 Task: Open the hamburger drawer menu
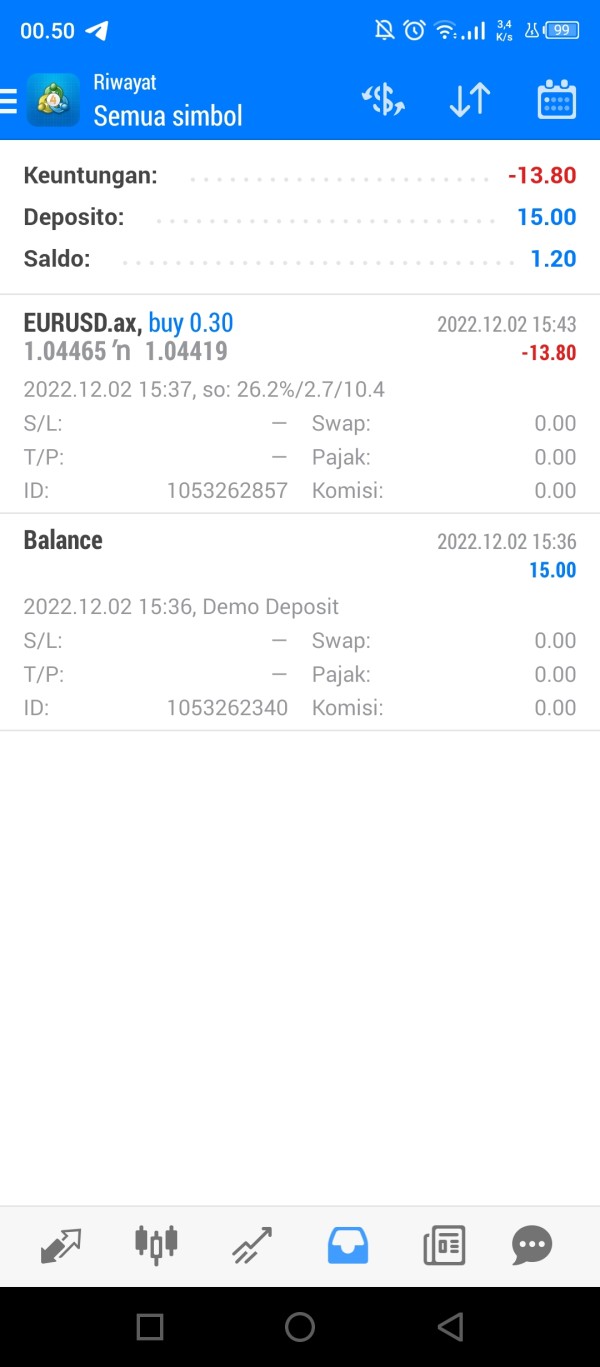(x=9, y=101)
